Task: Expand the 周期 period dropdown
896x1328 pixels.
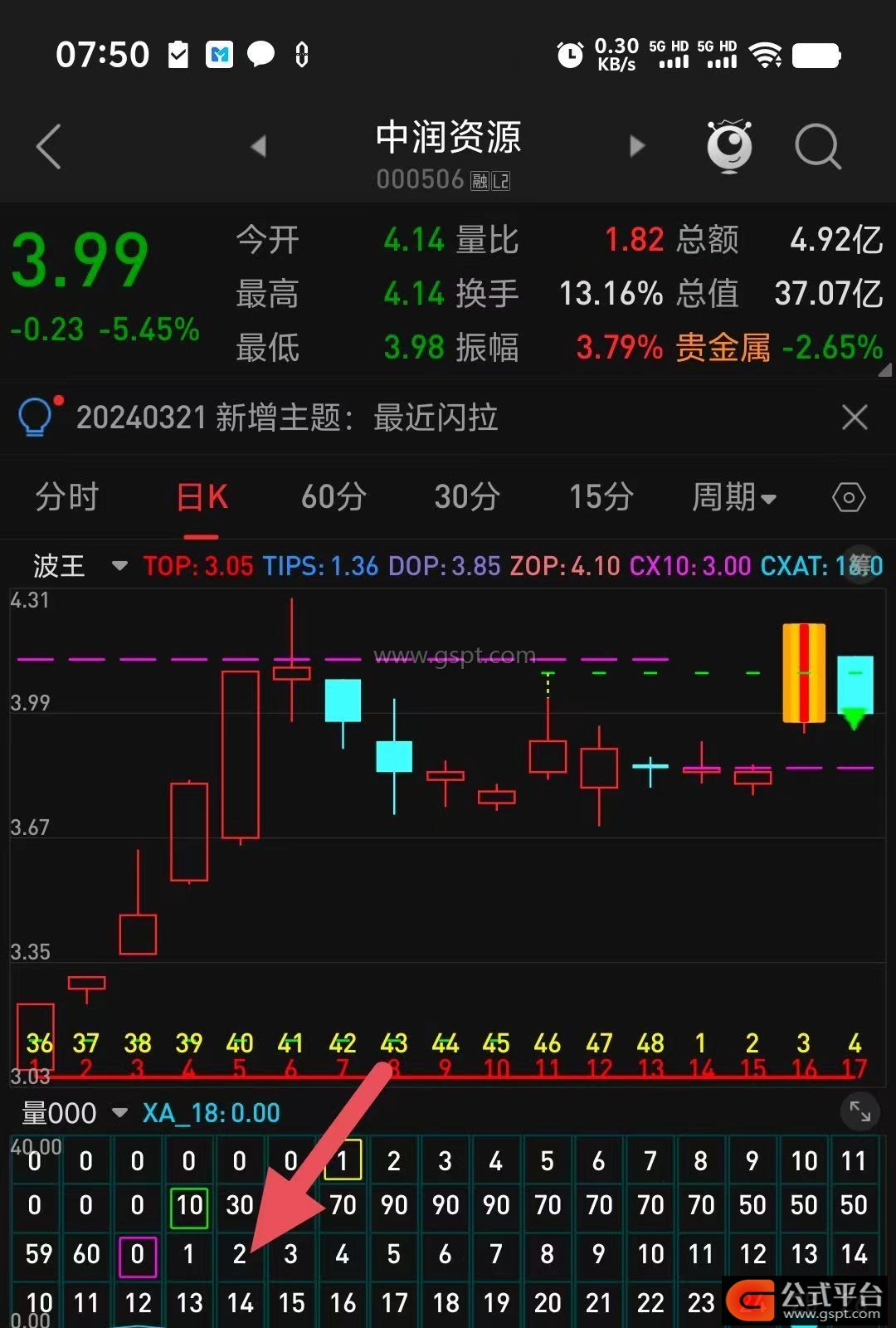Action: 734,497
